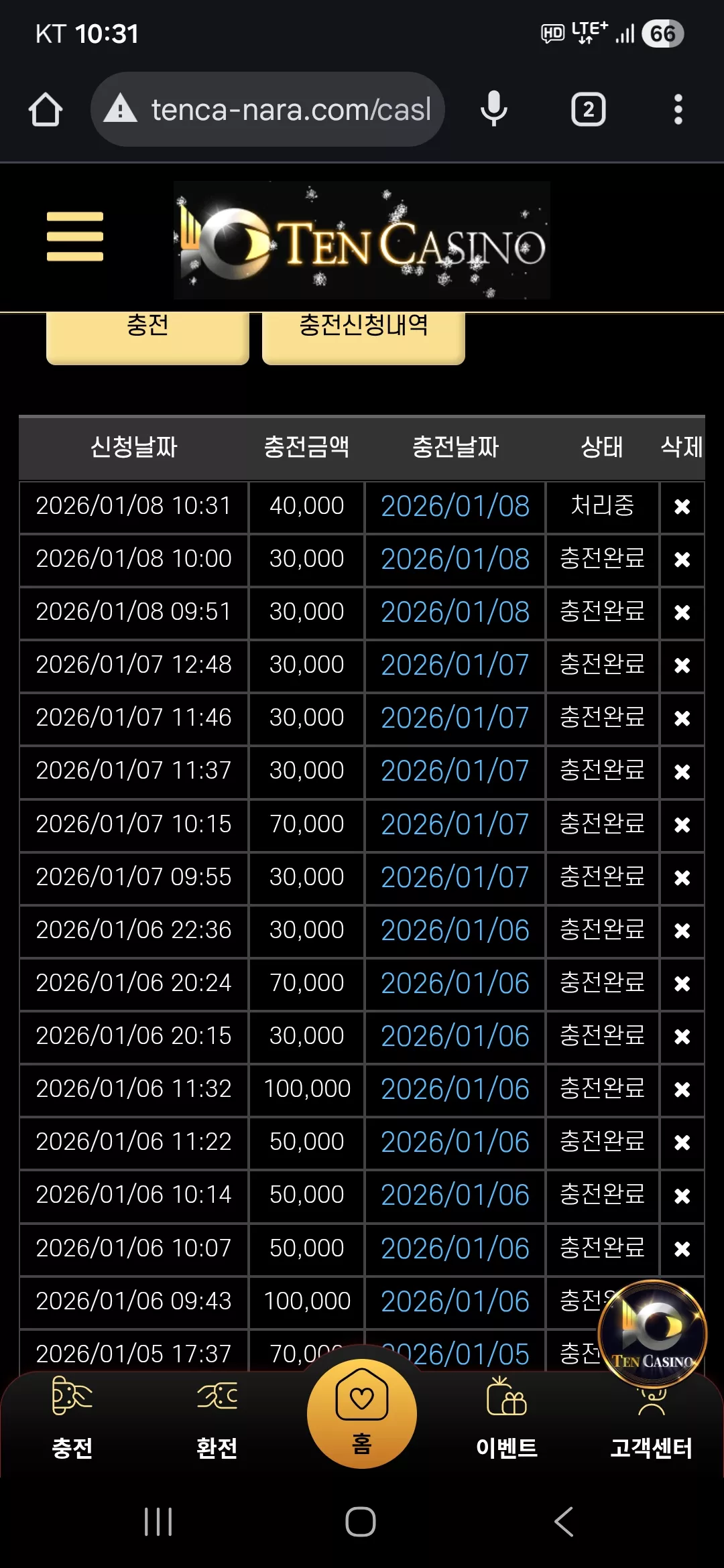The image size is (724, 1568).
Task: Go to 홈 via the center button
Action: click(362, 1413)
